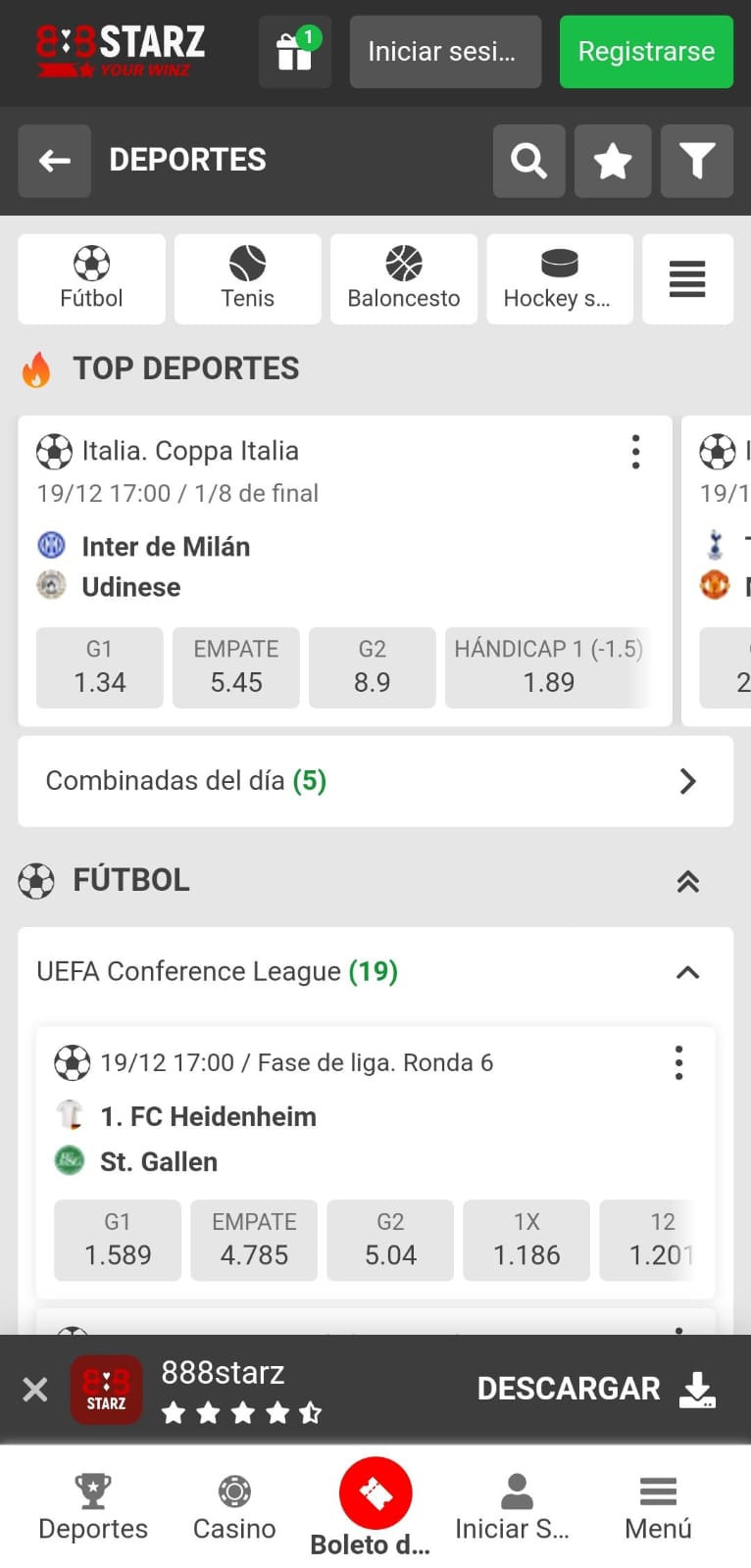
Task: Tap the Iniciar sesión button
Action: point(445,52)
